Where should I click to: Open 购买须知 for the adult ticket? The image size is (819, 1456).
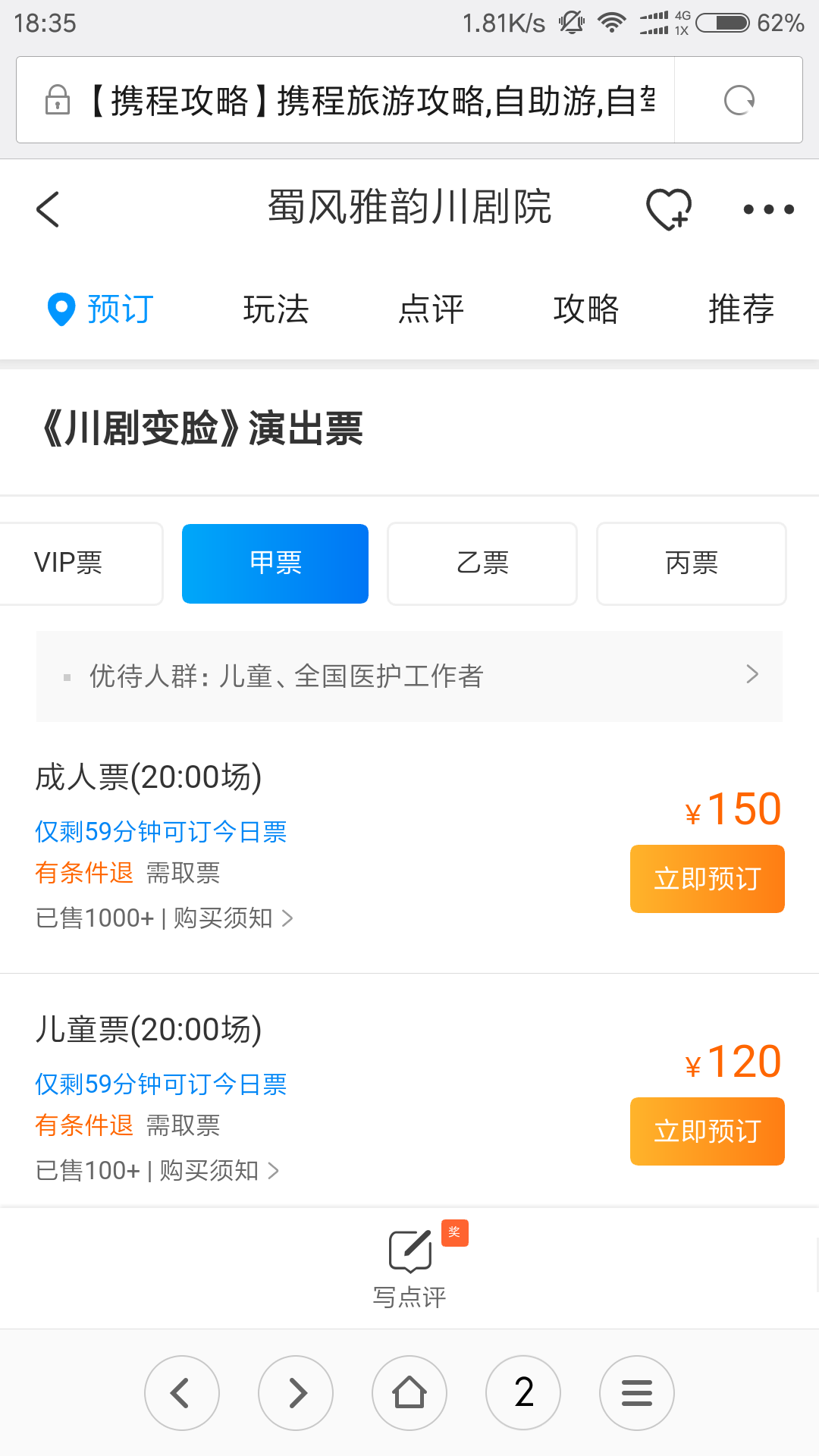[233, 918]
